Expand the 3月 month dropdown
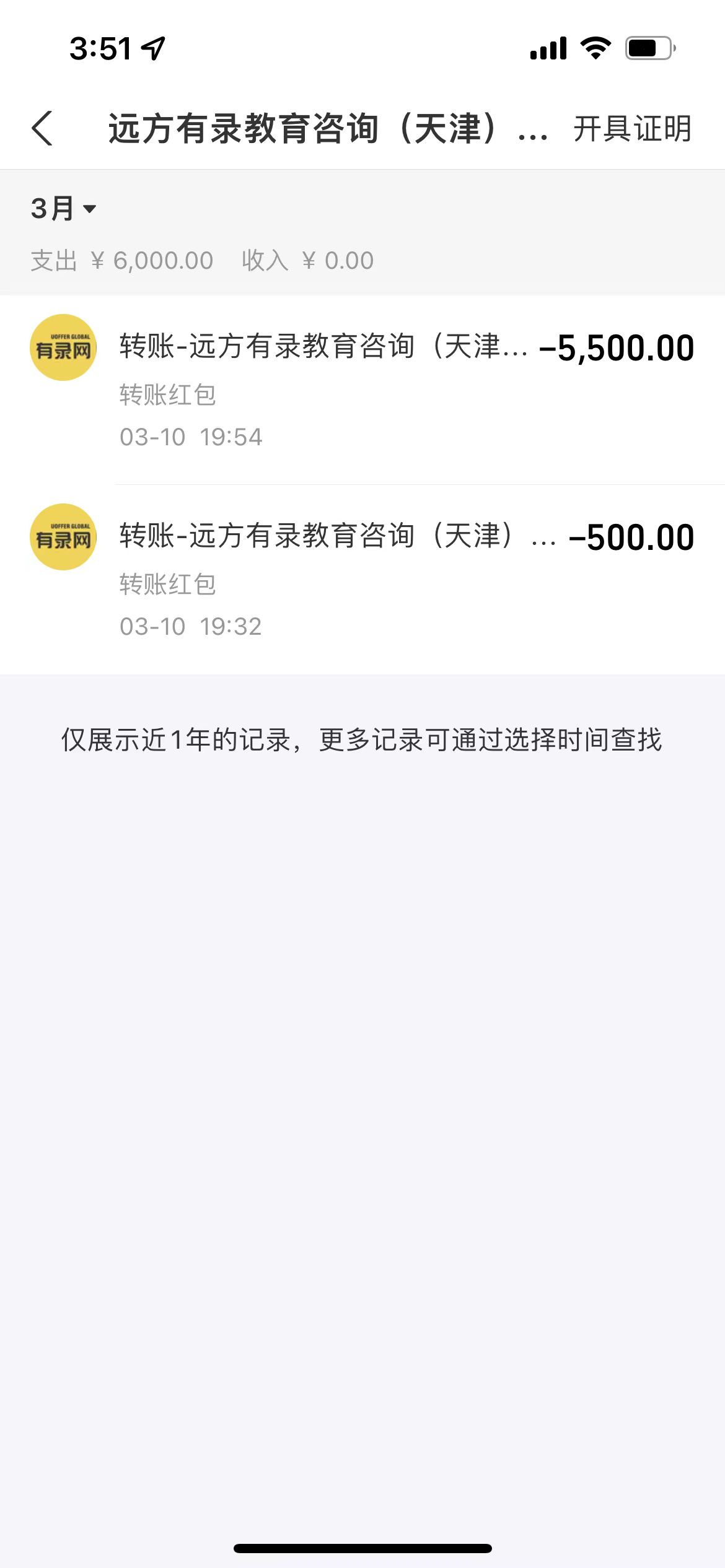Screen dimensions: 725x1568 (x=63, y=209)
